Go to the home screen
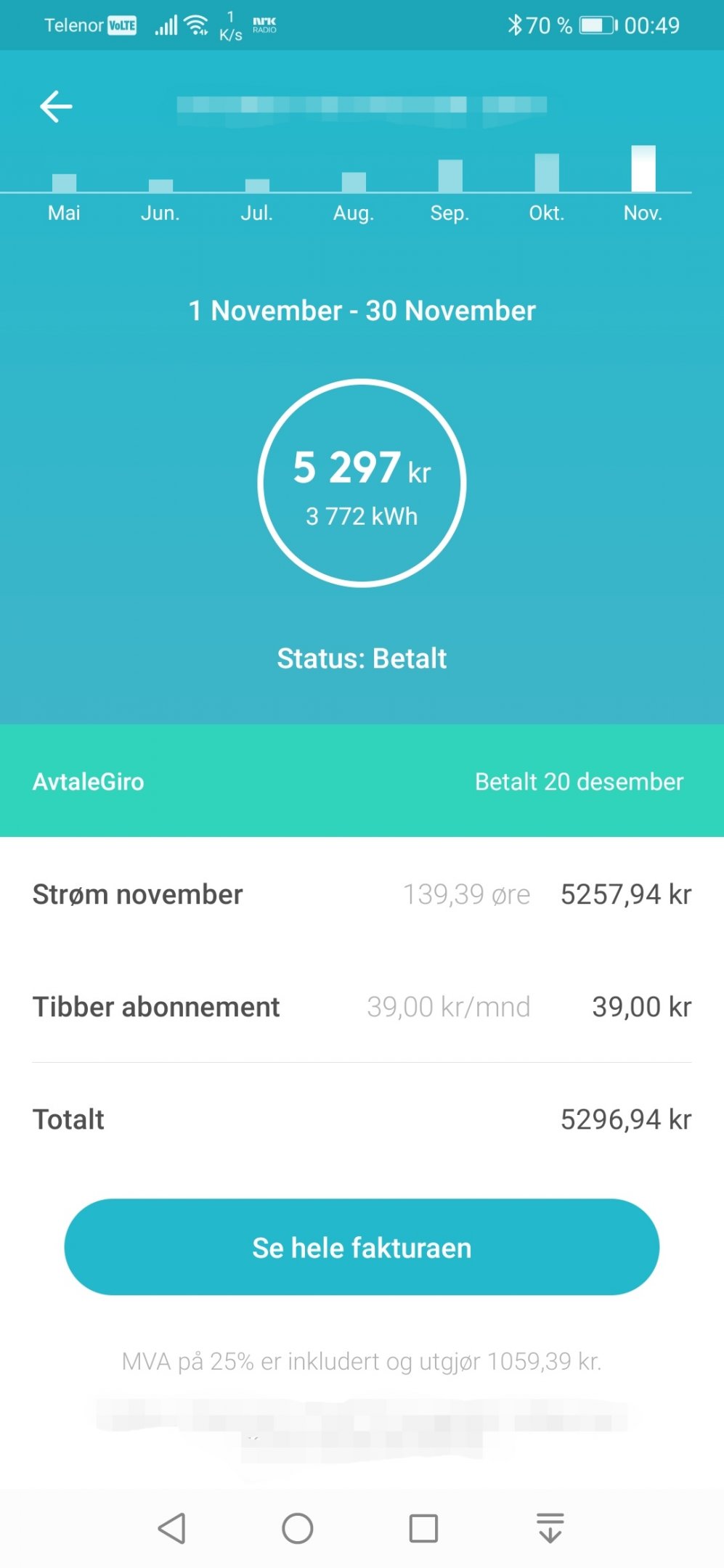 [298, 1528]
